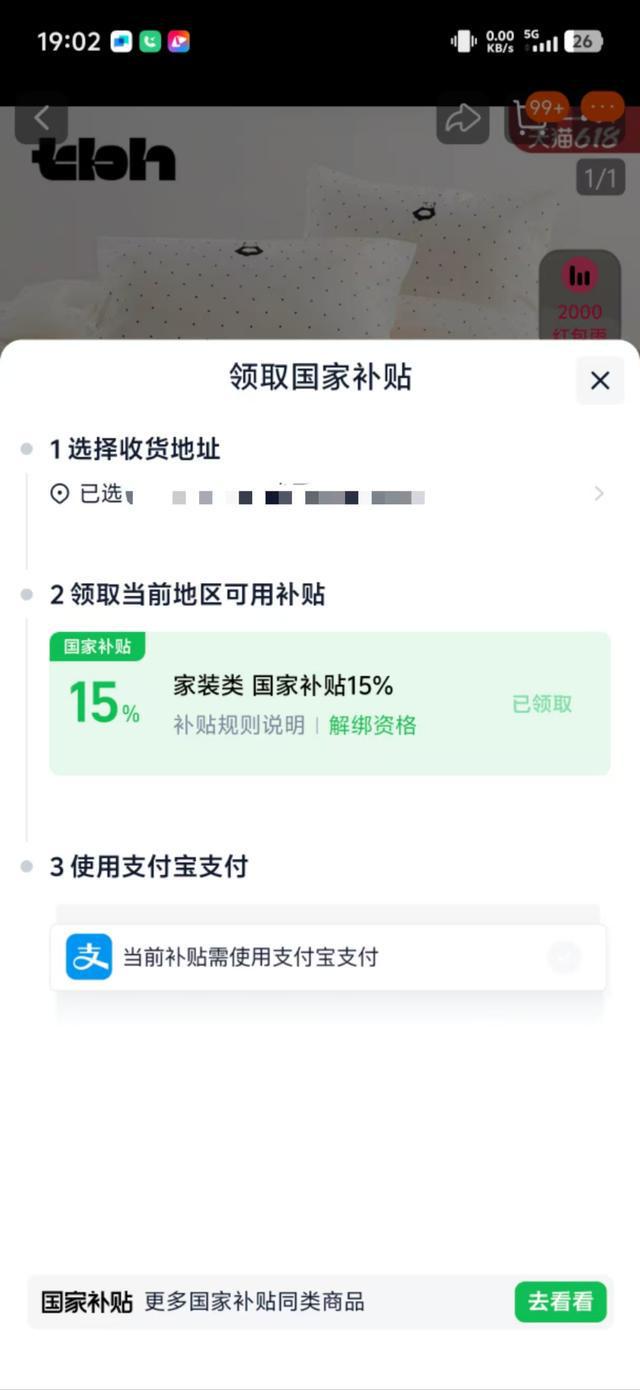Image resolution: width=640 pixels, height=1390 pixels.
Task: Open the overflow menu
Action: 601,107
